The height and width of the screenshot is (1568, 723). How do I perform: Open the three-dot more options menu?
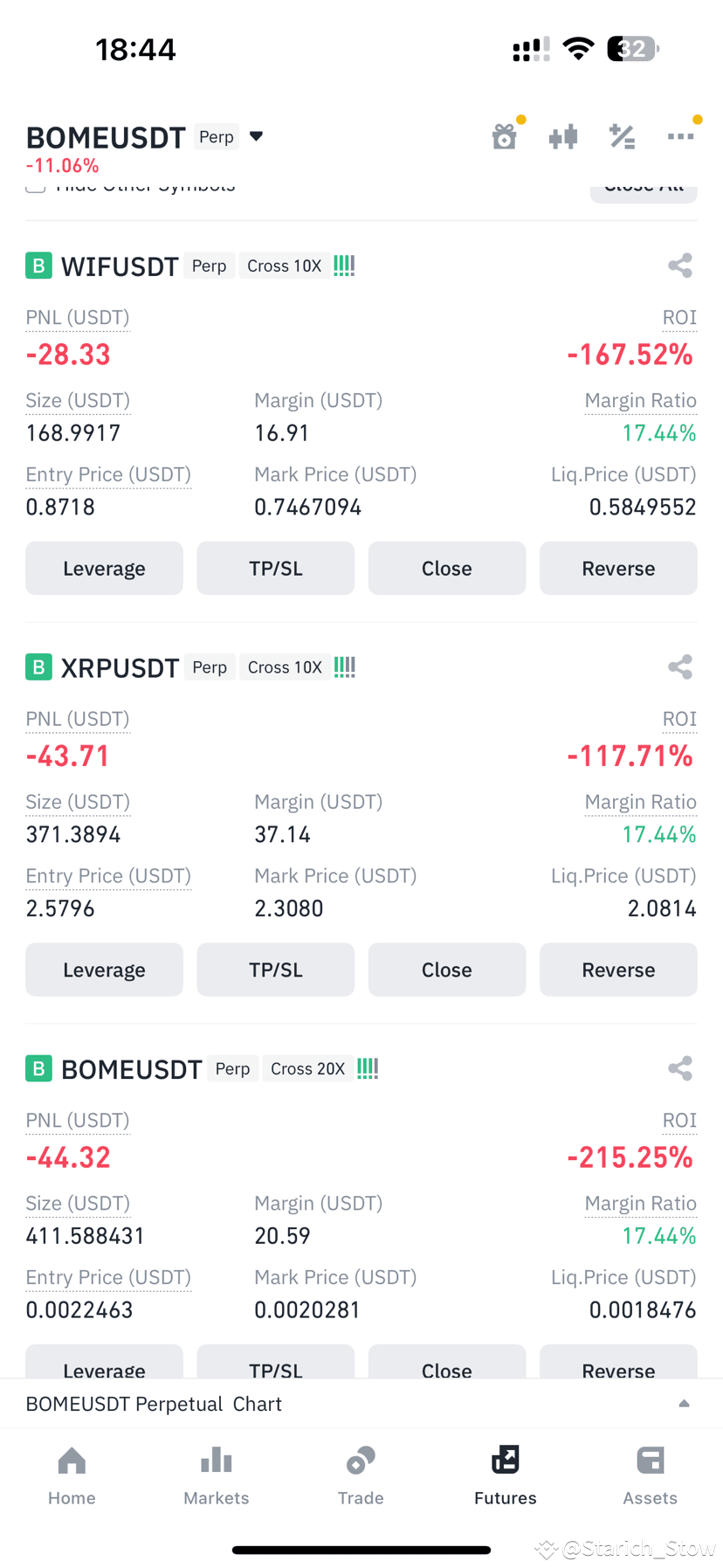click(x=681, y=136)
